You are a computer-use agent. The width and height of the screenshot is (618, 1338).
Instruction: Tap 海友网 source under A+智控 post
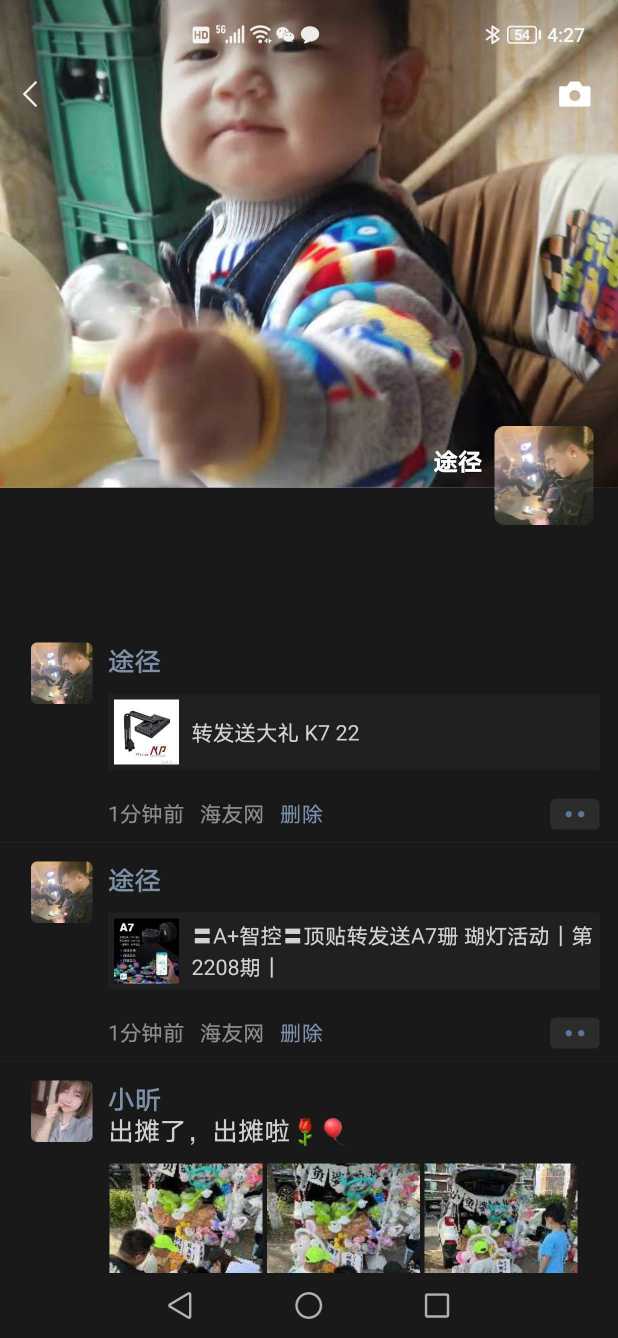[231, 1033]
